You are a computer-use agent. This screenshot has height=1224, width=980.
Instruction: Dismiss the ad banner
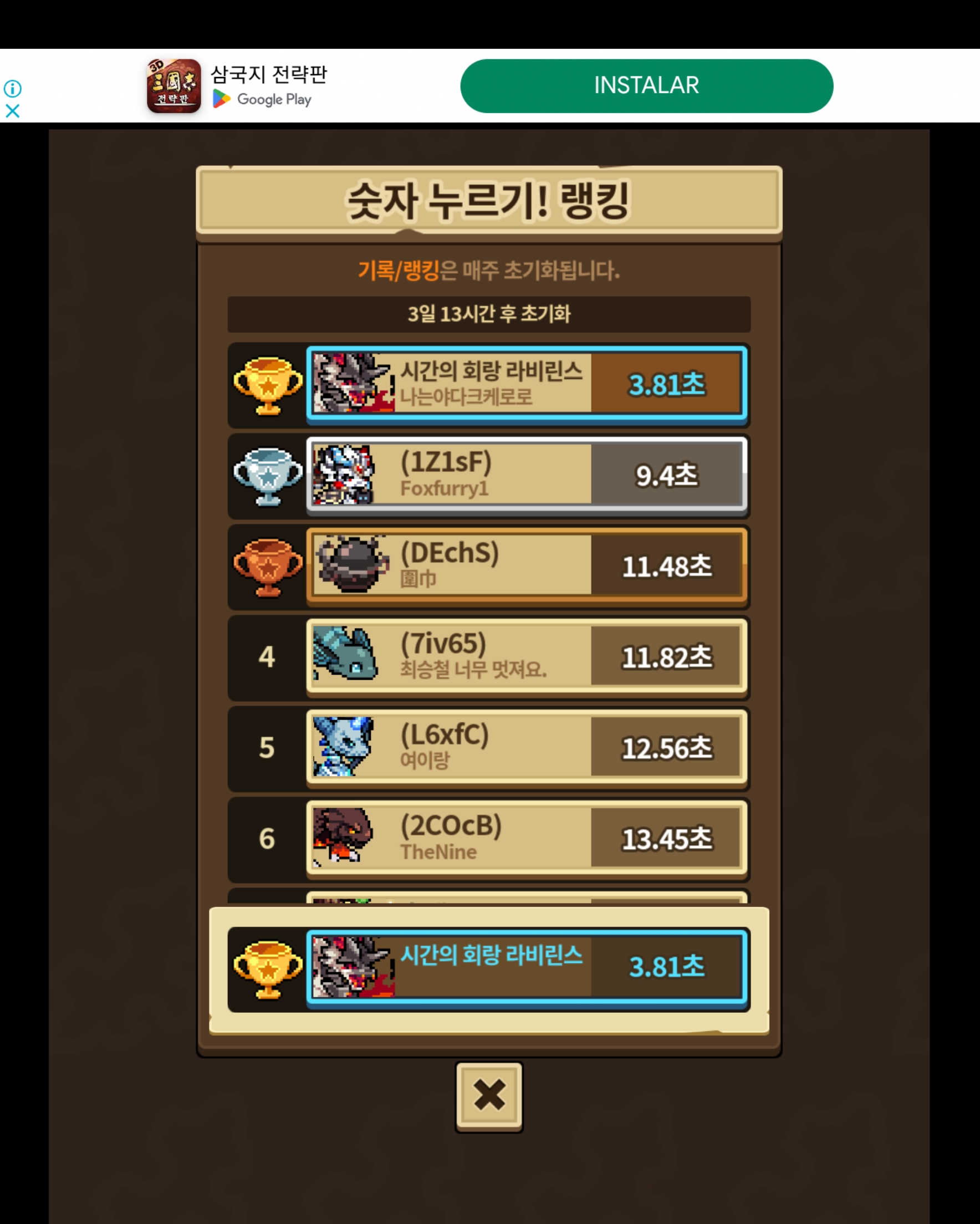[x=13, y=111]
